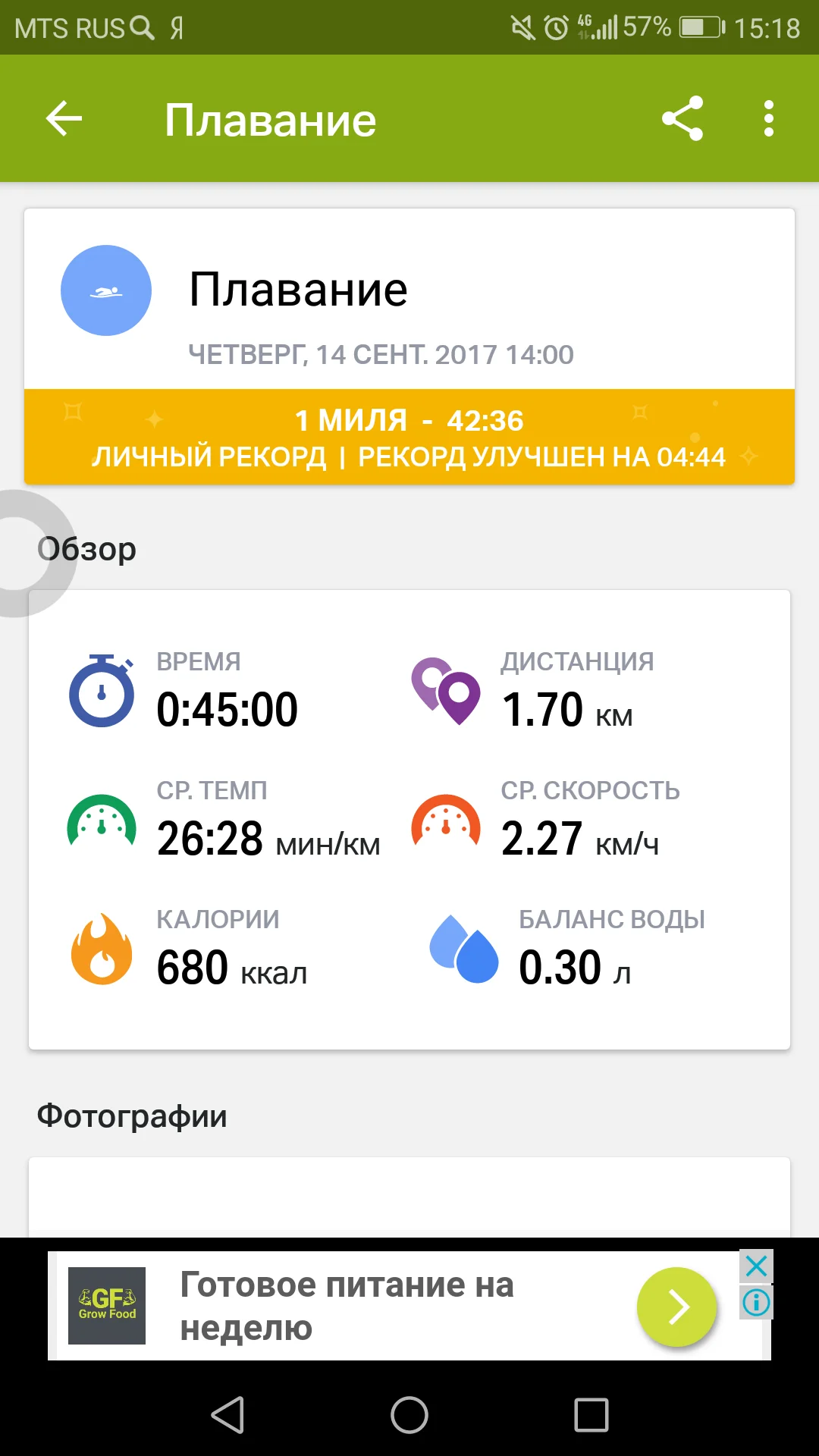Tap the blue swimming activity icon
819x1456 pixels.
click(105, 290)
